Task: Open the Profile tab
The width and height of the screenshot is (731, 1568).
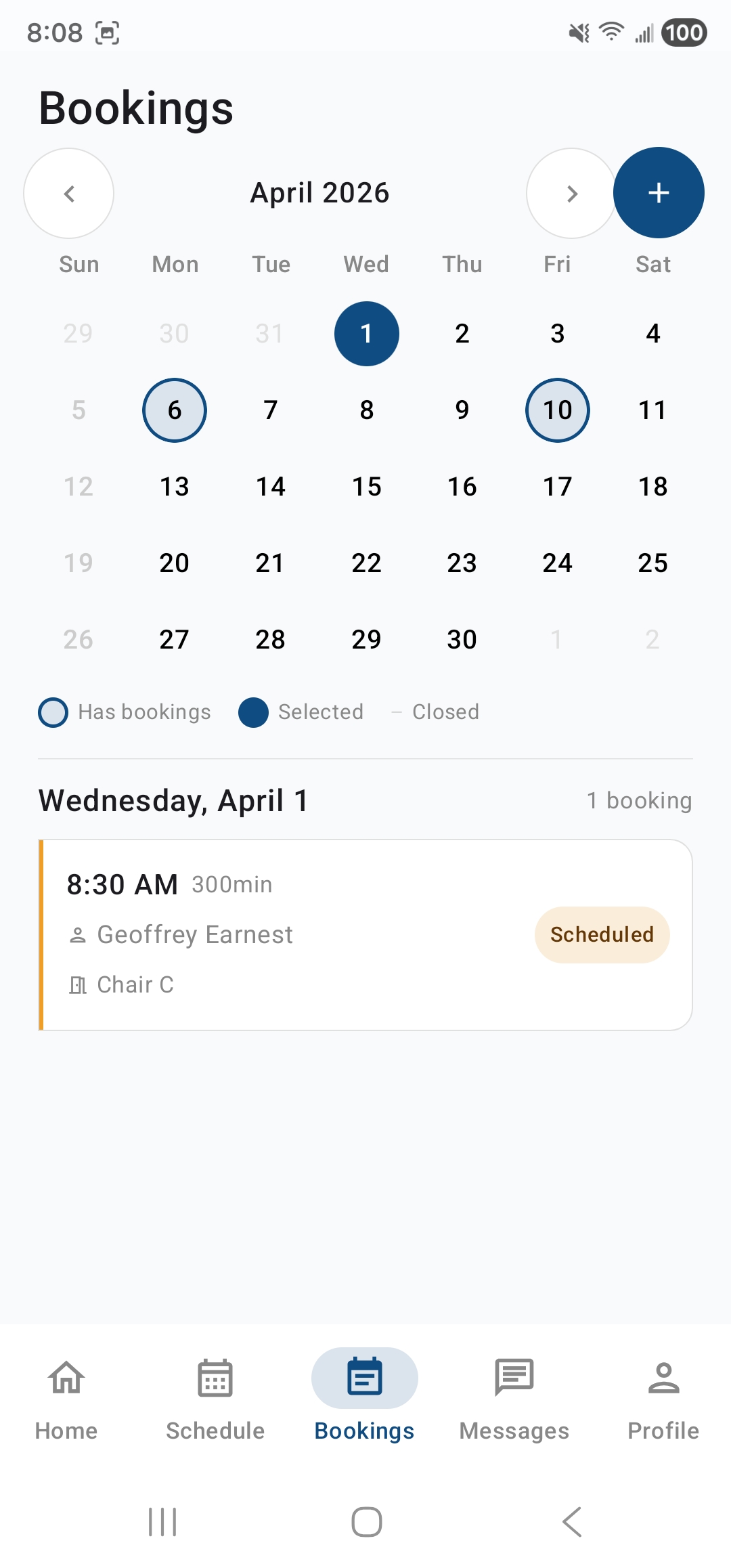Action: tap(663, 1400)
